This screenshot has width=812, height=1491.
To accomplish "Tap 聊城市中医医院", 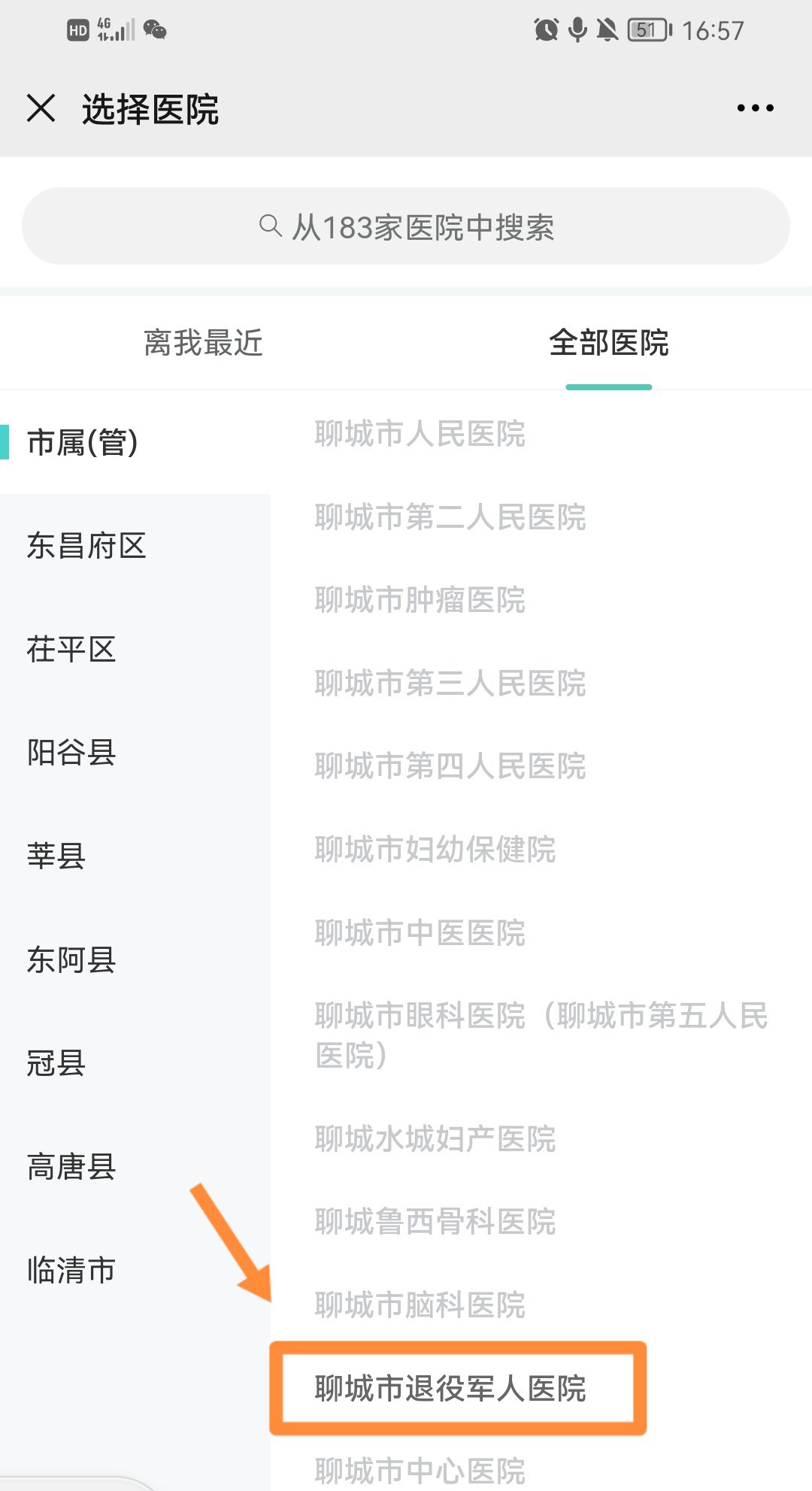I will tap(420, 933).
